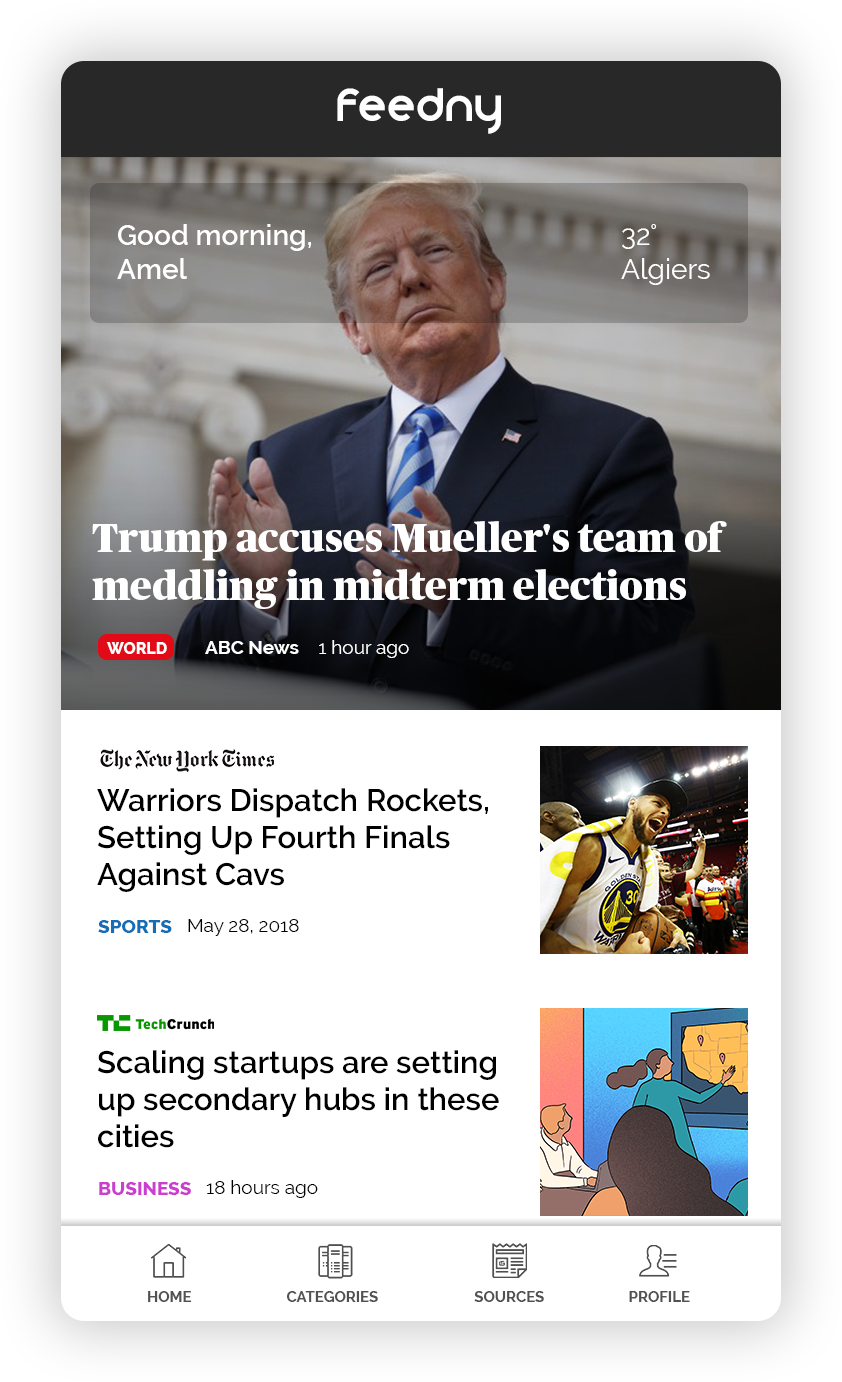
Task: Open the Algiers weather greeting card
Action: coord(418,253)
